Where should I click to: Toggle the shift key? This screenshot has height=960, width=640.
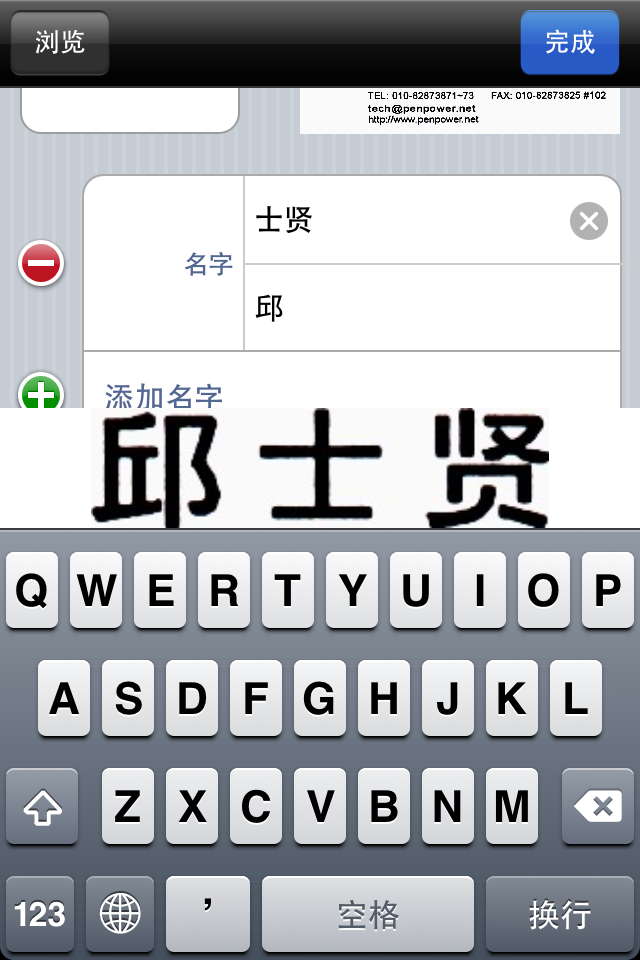(42, 806)
